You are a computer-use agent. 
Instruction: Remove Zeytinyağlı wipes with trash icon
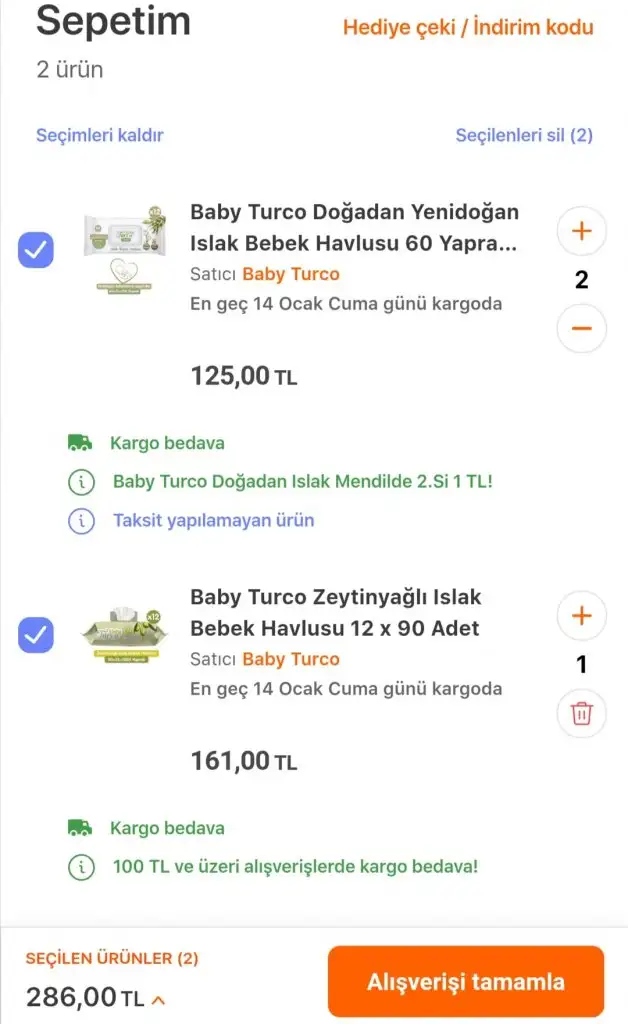point(581,713)
